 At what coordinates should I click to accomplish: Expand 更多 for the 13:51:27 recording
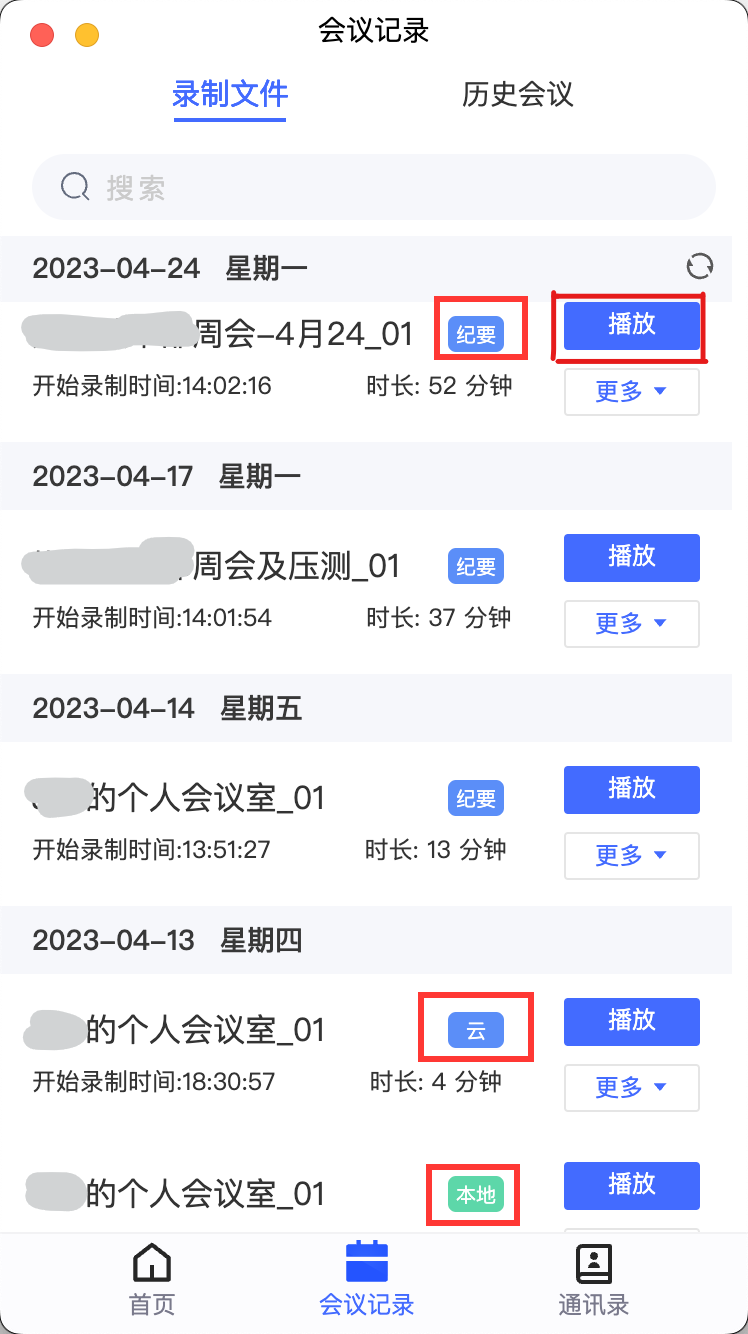(x=632, y=855)
